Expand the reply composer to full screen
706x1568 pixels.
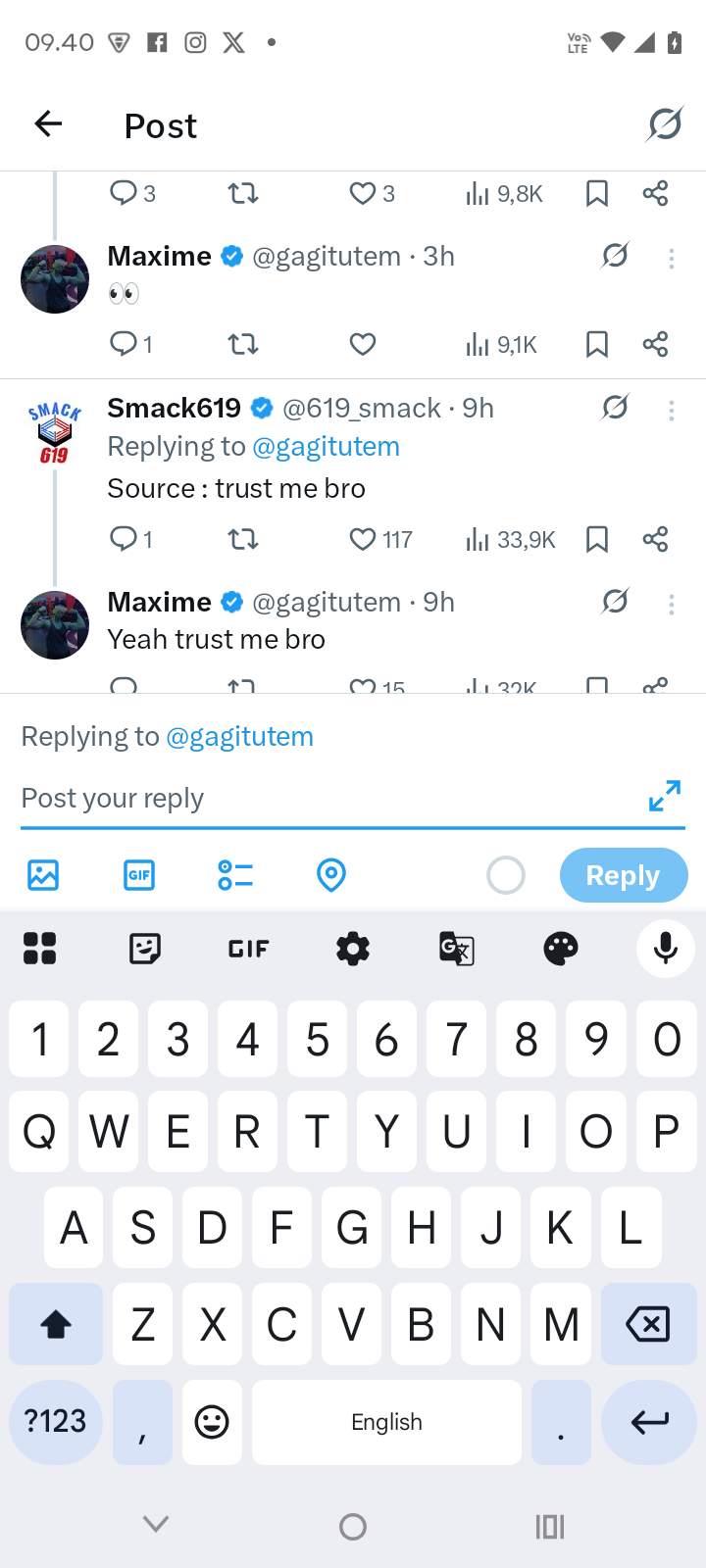tap(664, 796)
